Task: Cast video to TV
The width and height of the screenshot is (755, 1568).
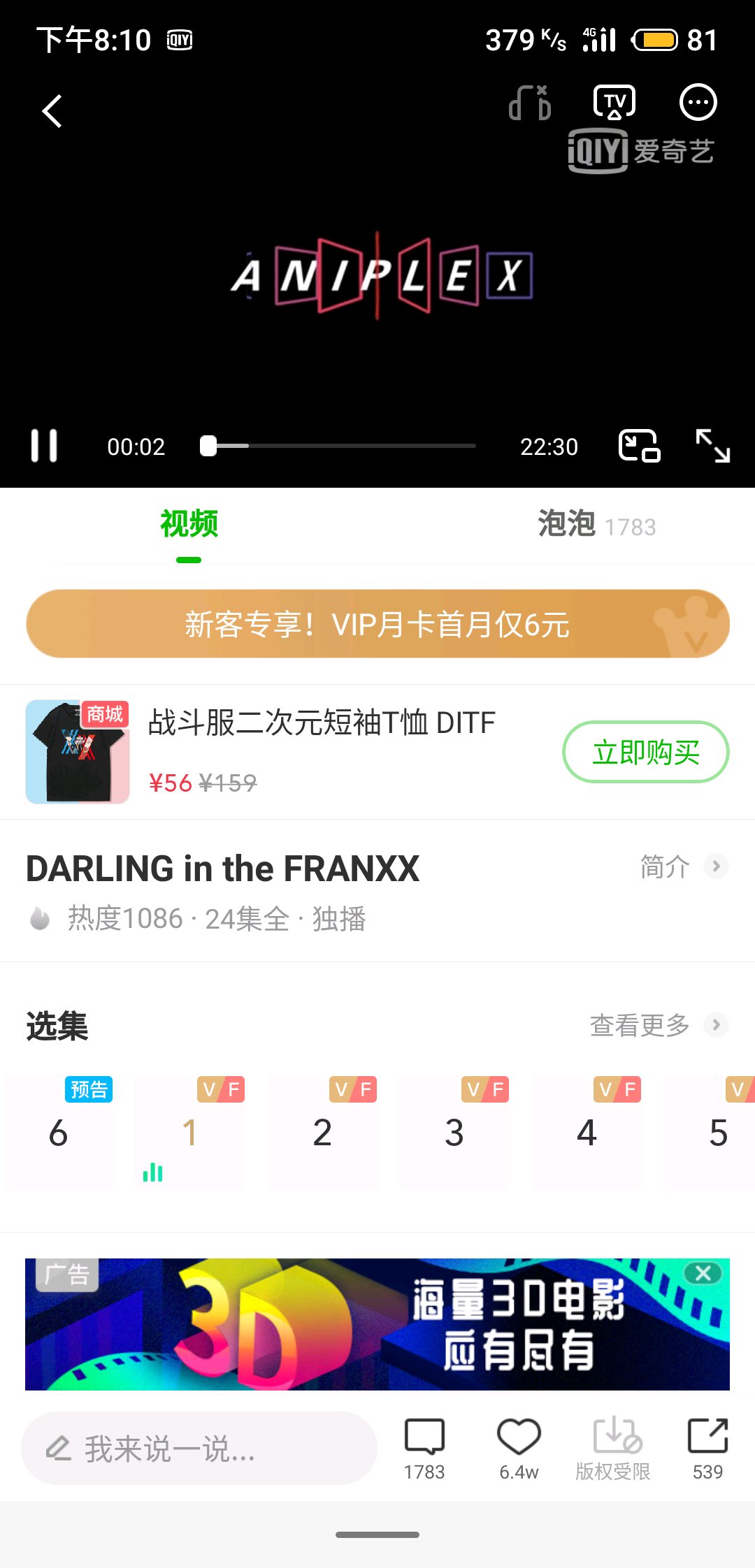Action: 614,103
